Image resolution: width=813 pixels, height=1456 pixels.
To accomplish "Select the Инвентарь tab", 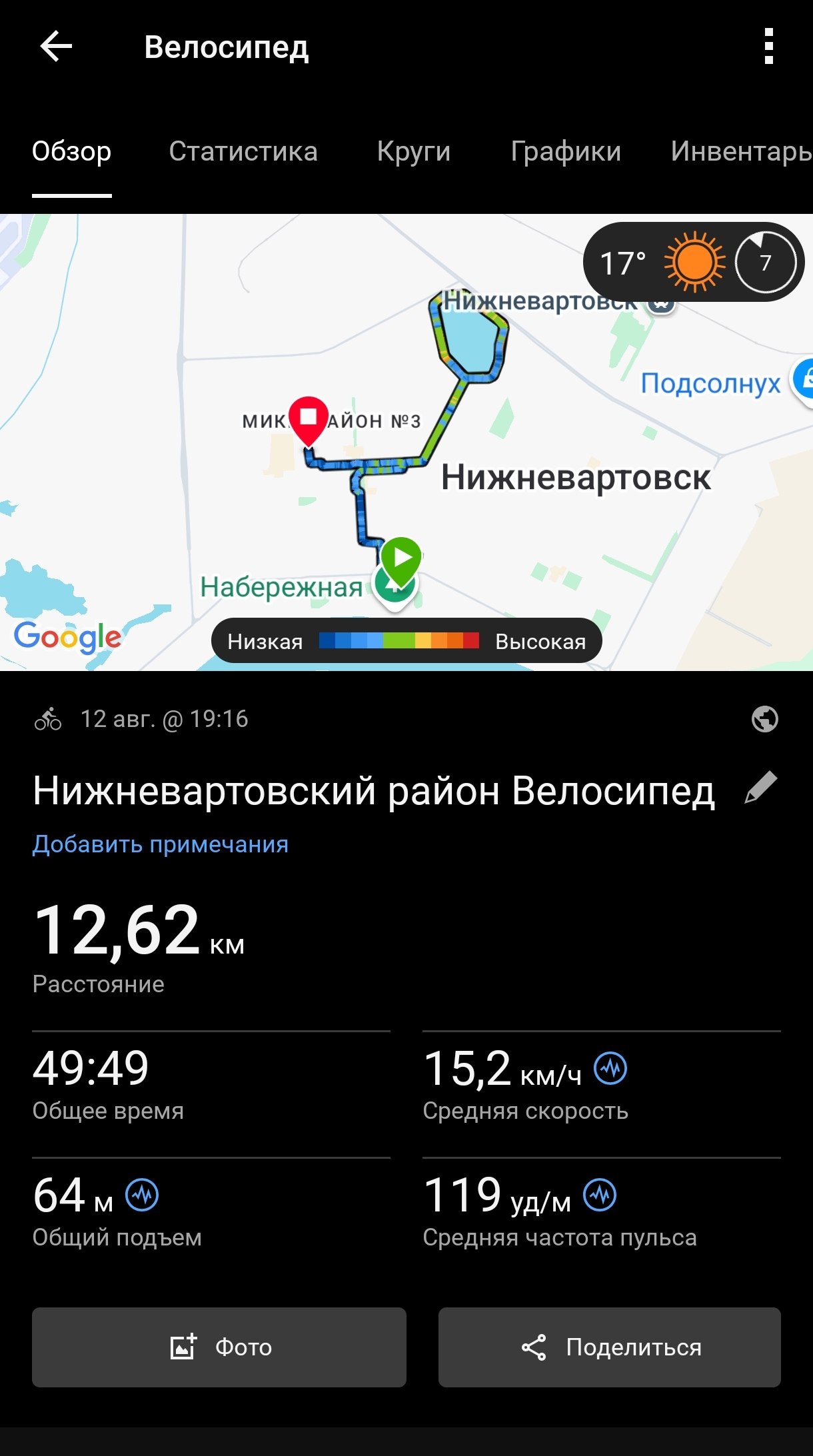I will (x=741, y=151).
